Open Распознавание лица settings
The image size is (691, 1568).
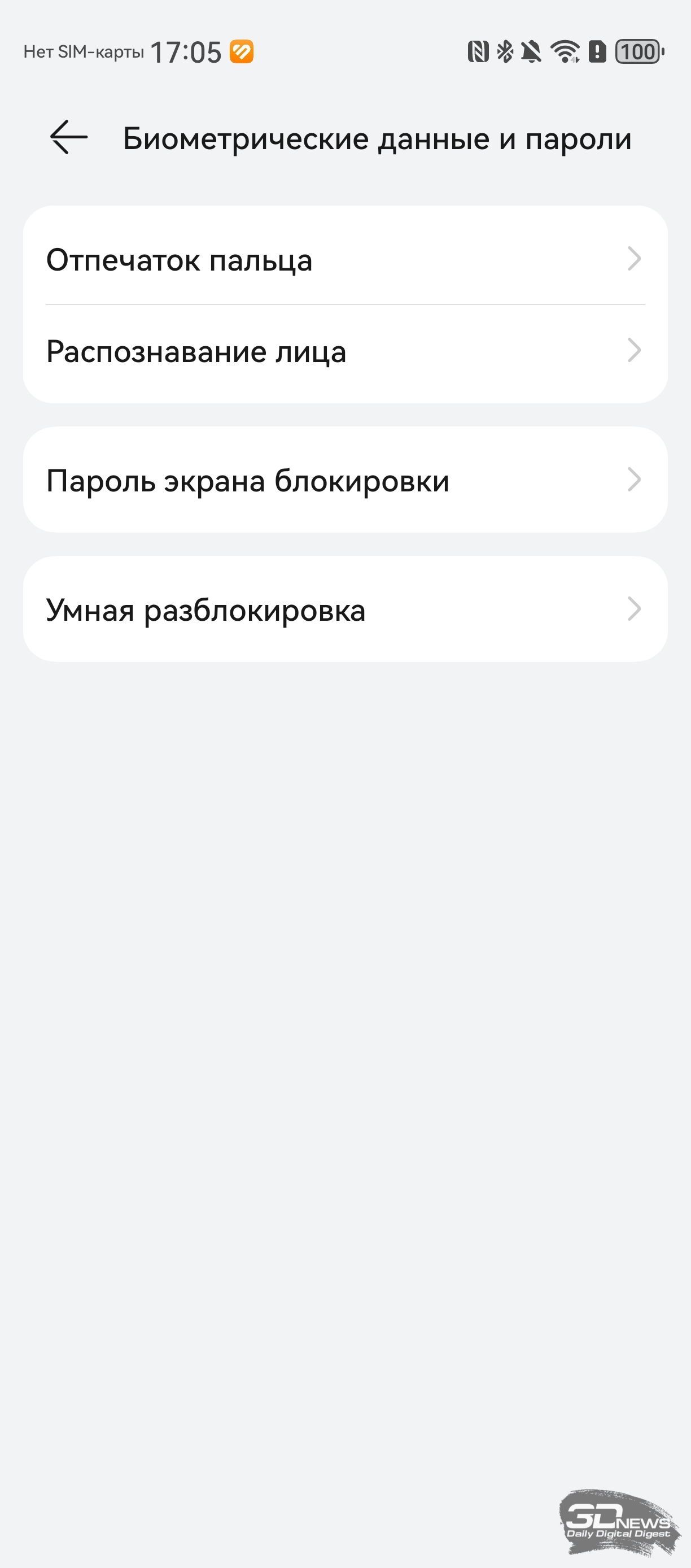(345, 351)
